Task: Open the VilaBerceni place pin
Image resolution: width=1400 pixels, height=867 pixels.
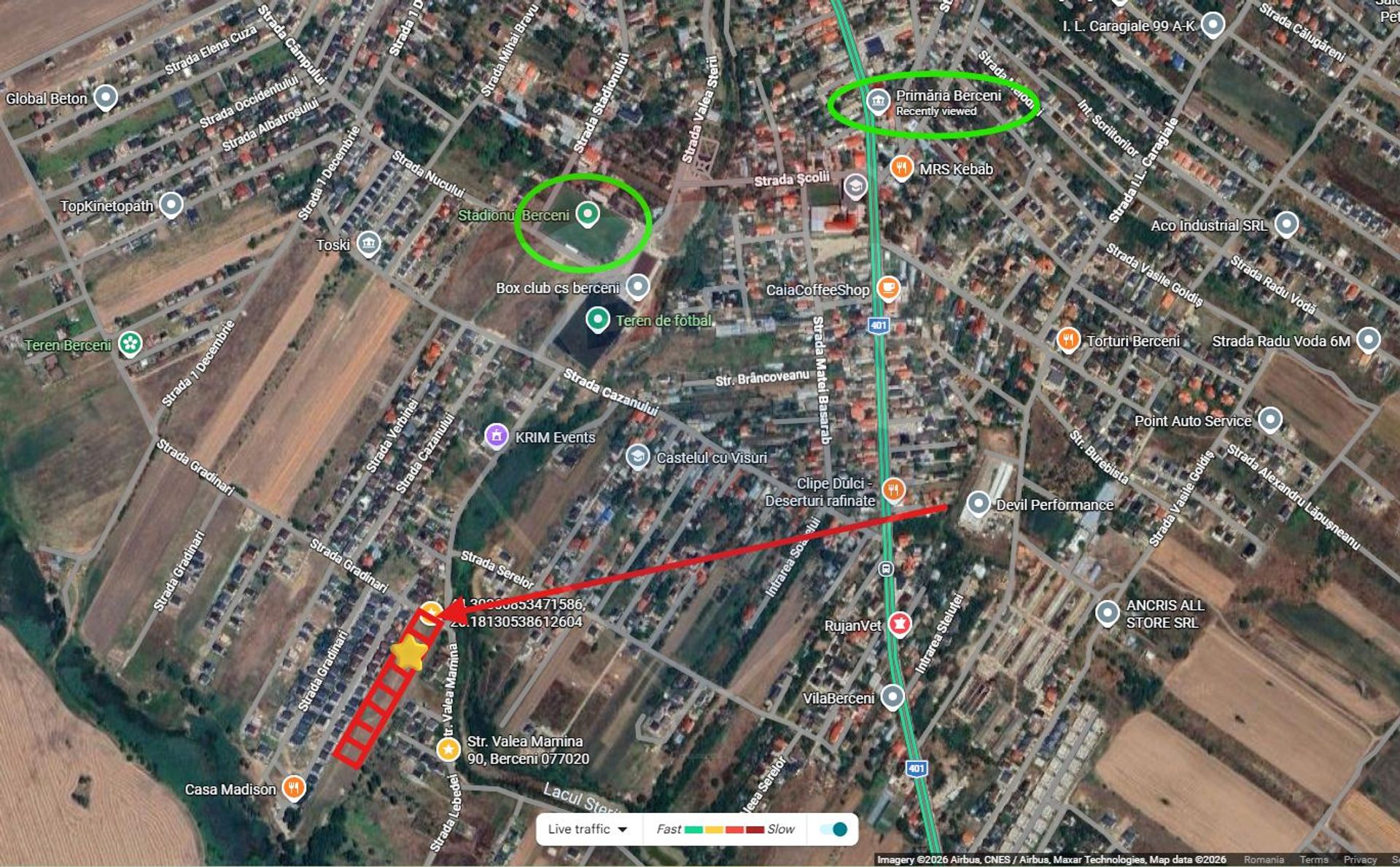Action: (892, 696)
